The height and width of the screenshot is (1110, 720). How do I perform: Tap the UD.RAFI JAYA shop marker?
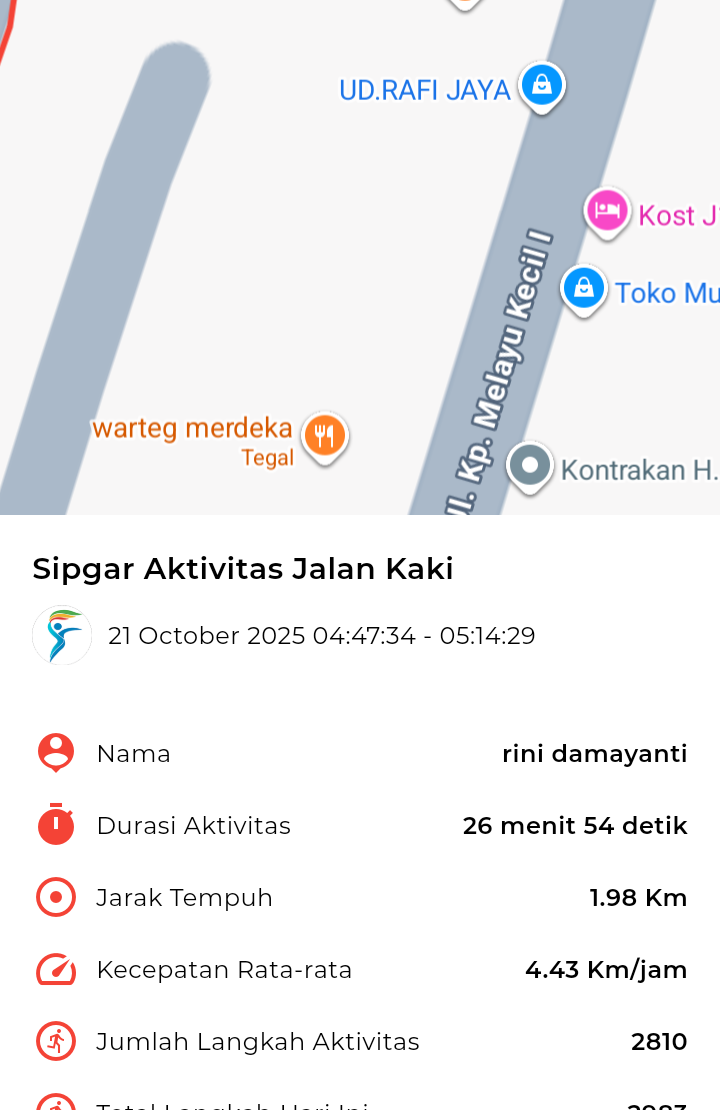click(x=541, y=86)
